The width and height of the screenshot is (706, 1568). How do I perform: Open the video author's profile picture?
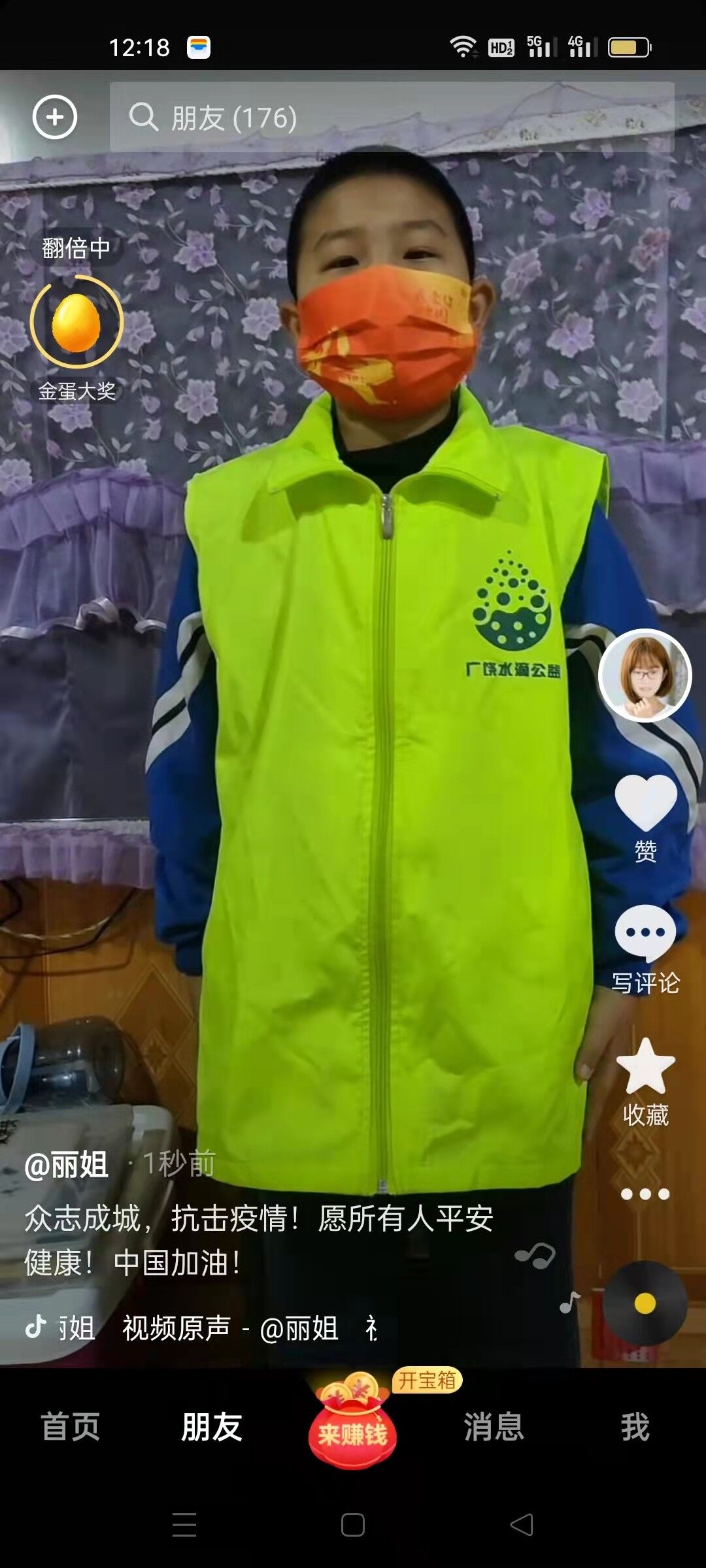(x=645, y=676)
